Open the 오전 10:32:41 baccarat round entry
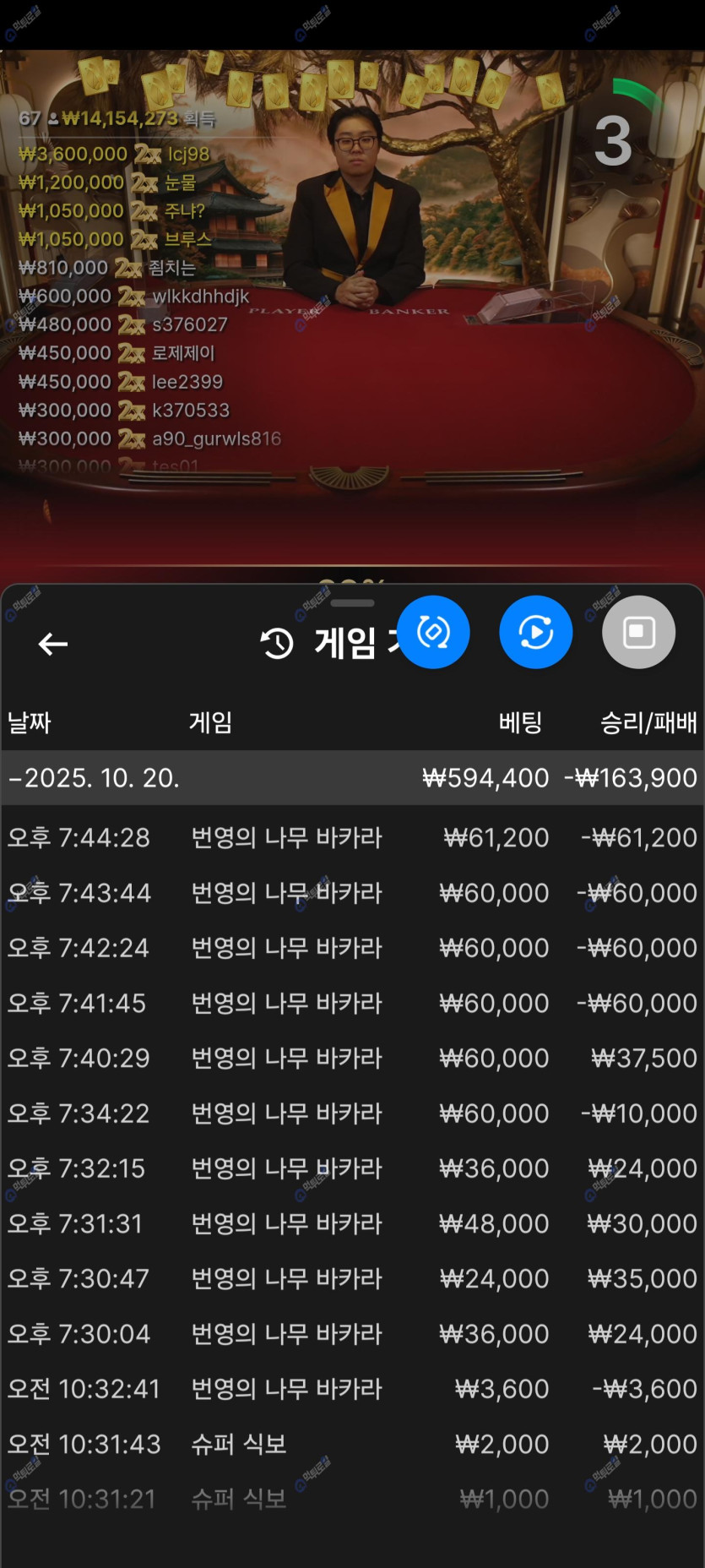705x1568 pixels. pyautogui.click(x=352, y=1388)
